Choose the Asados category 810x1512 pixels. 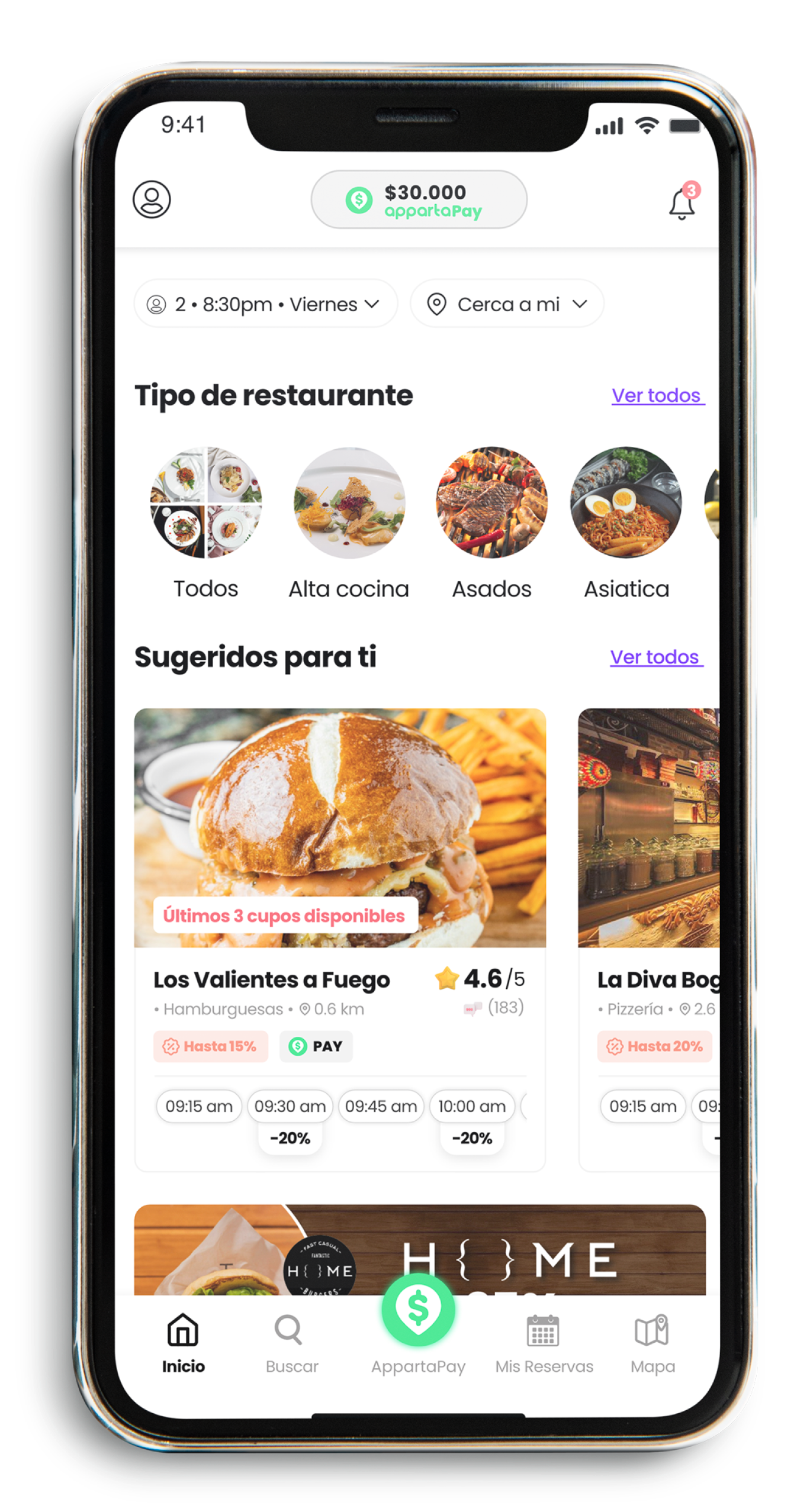(x=491, y=503)
